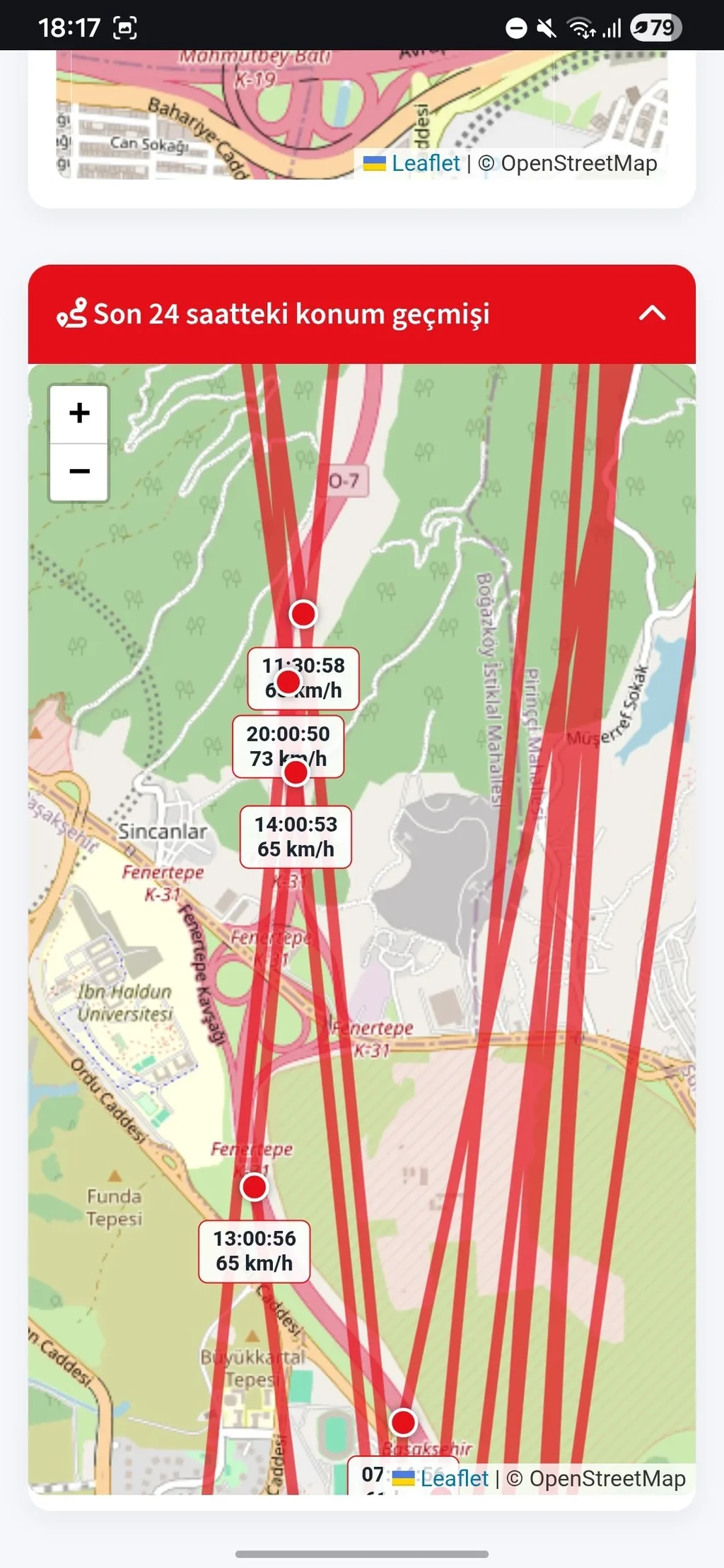Tap the red location marker near Başakşehir

(x=403, y=1422)
